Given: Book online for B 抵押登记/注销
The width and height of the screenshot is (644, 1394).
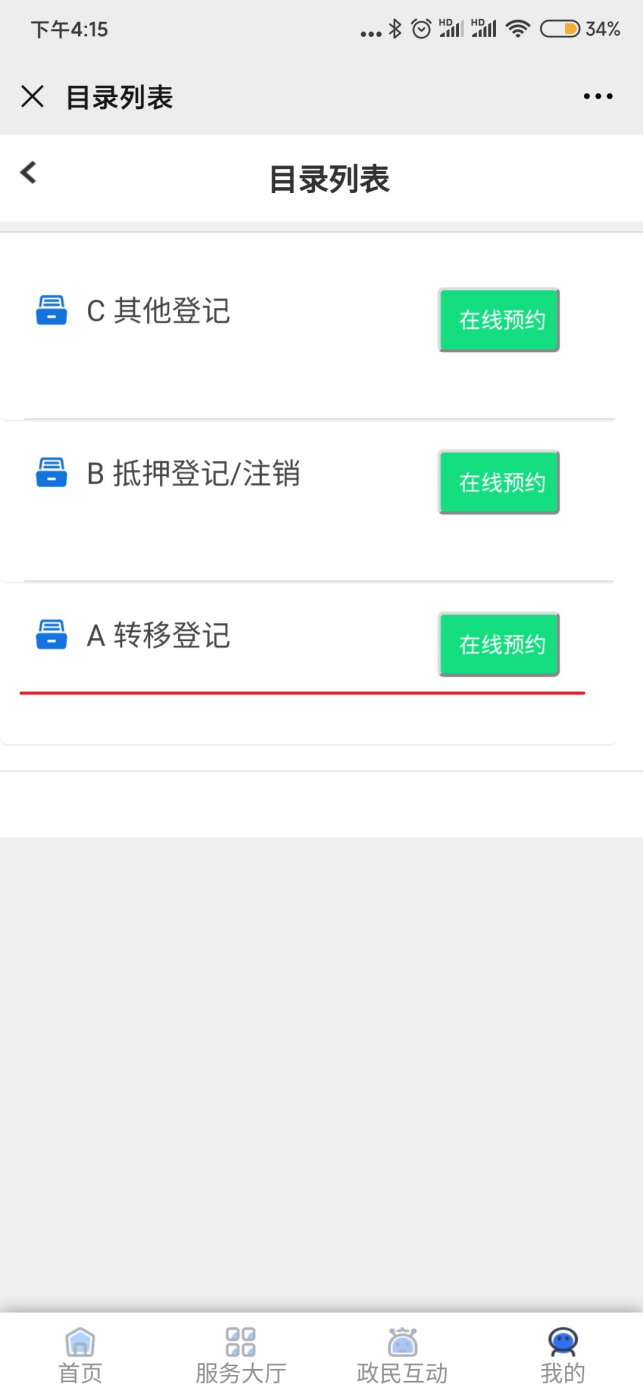Looking at the screenshot, I should tap(499, 482).
